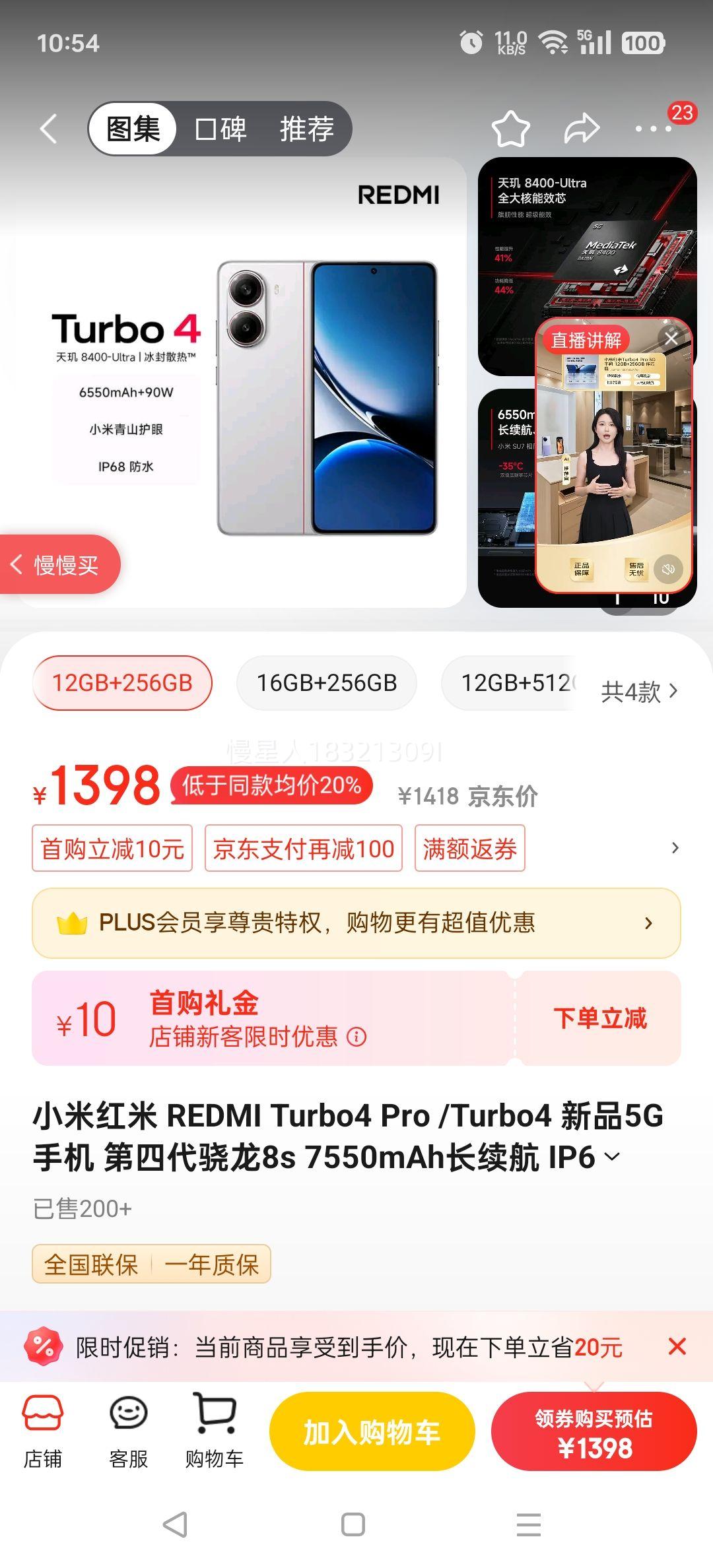The image size is (713, 1568).
Task: Tap the share icon at top right
Action: 581,128
